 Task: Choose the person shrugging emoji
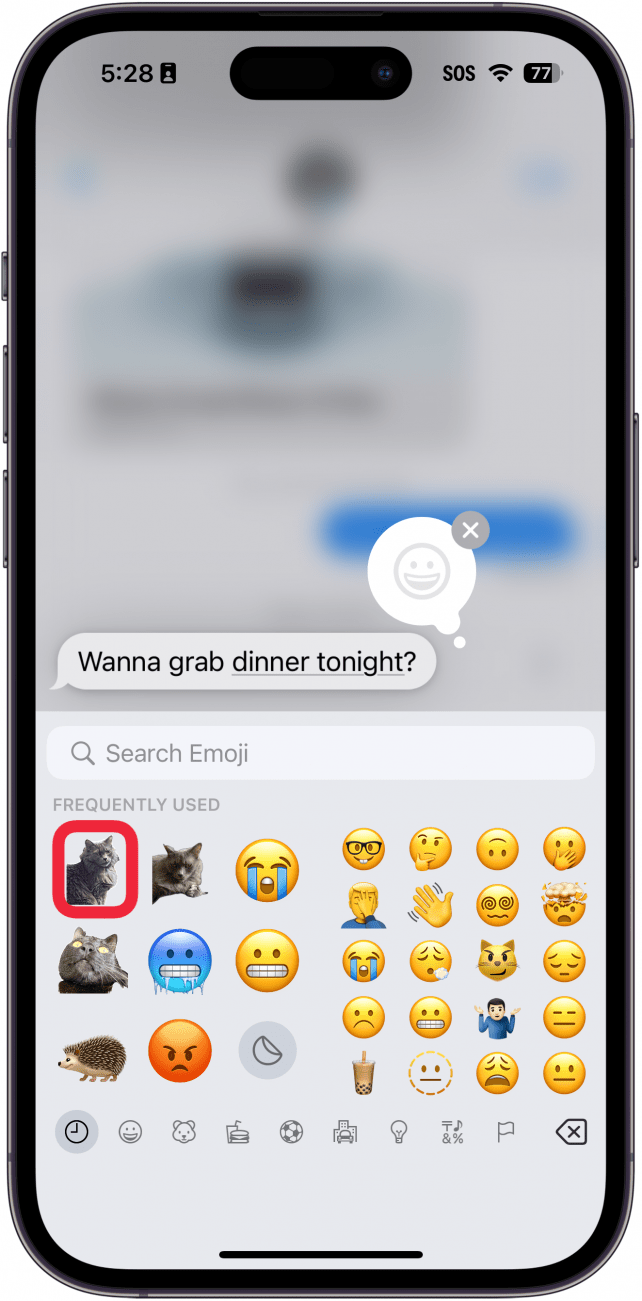coord(497,1018)
